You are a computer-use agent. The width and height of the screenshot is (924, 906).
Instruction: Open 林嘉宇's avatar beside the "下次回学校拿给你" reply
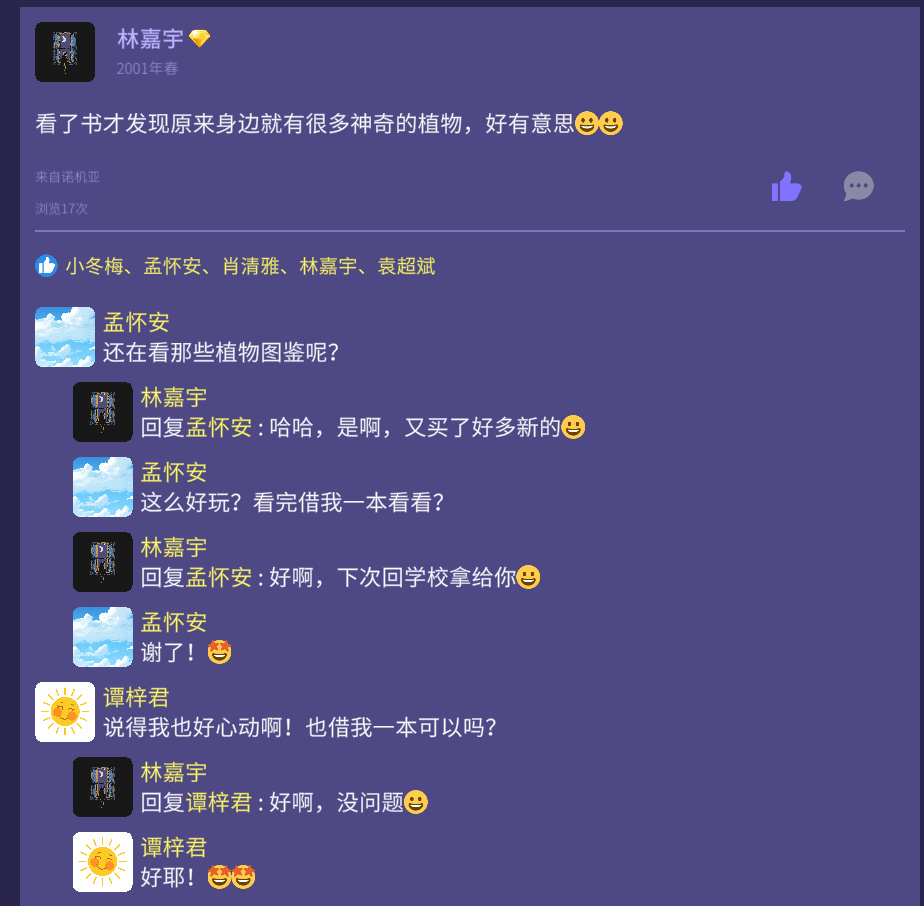[103, 562]
